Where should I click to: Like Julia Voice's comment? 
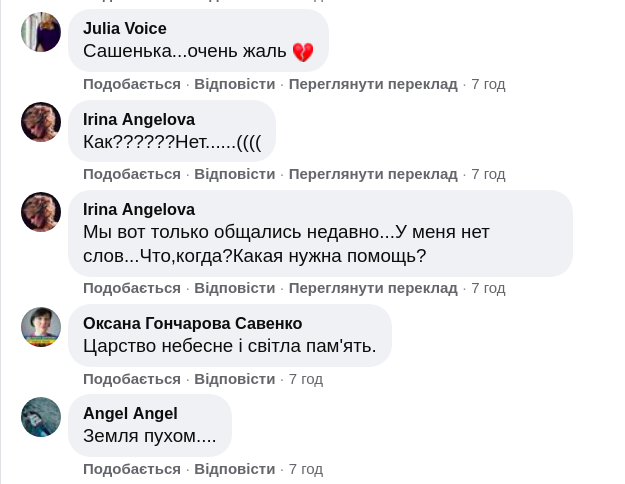(x=131, y=84)
